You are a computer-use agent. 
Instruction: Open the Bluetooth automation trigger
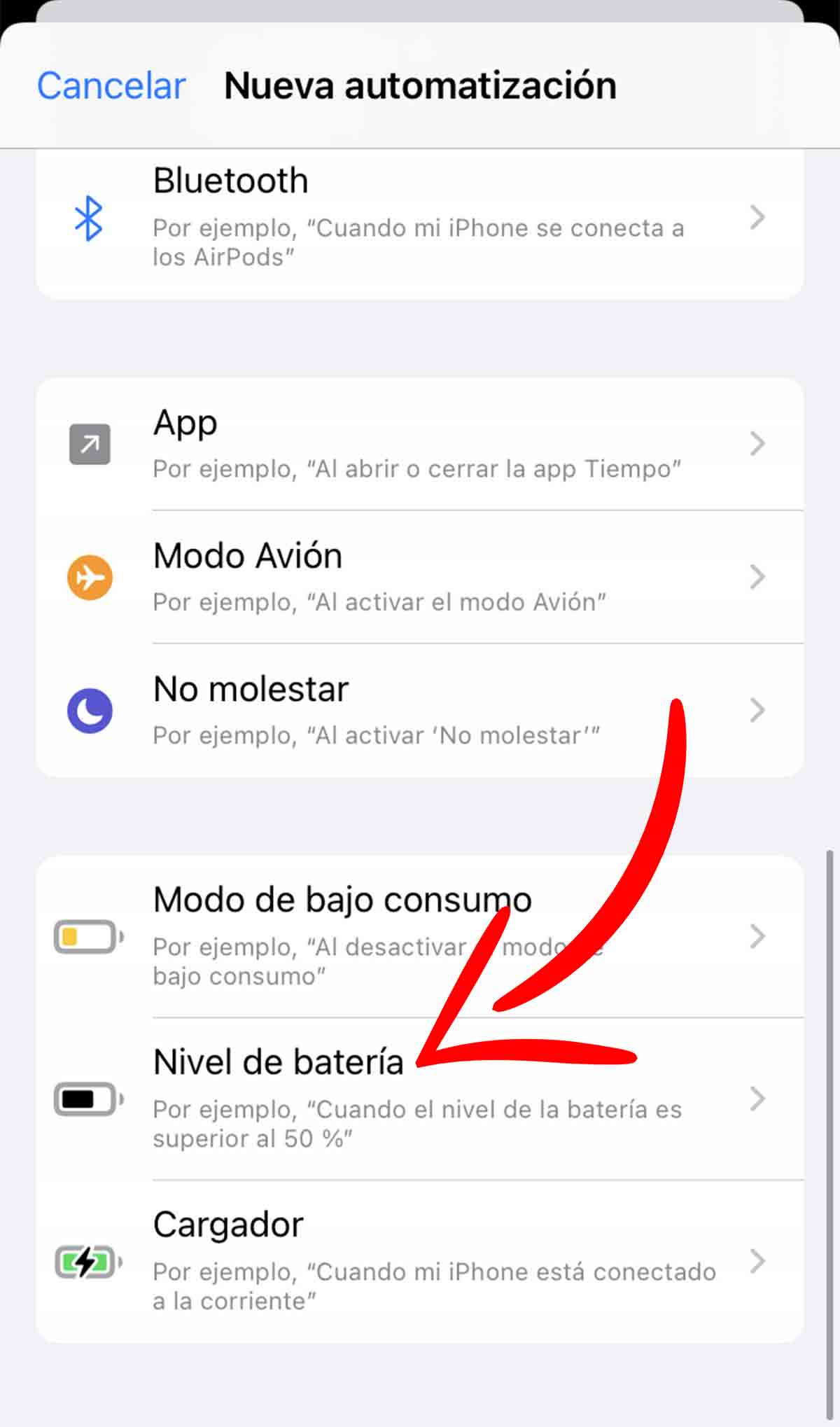coord(419,217)
